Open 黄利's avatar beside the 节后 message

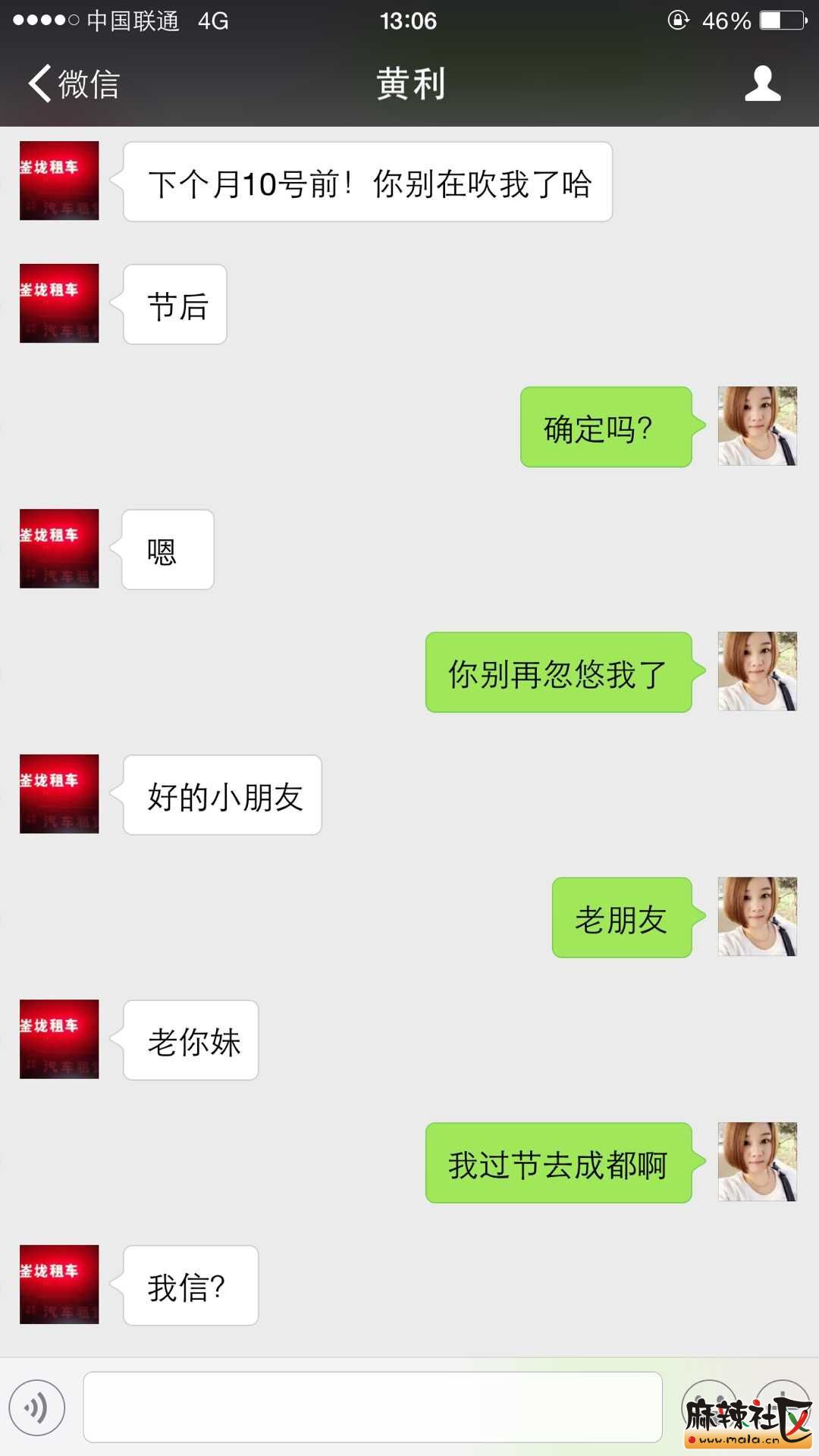pos(59,303)
